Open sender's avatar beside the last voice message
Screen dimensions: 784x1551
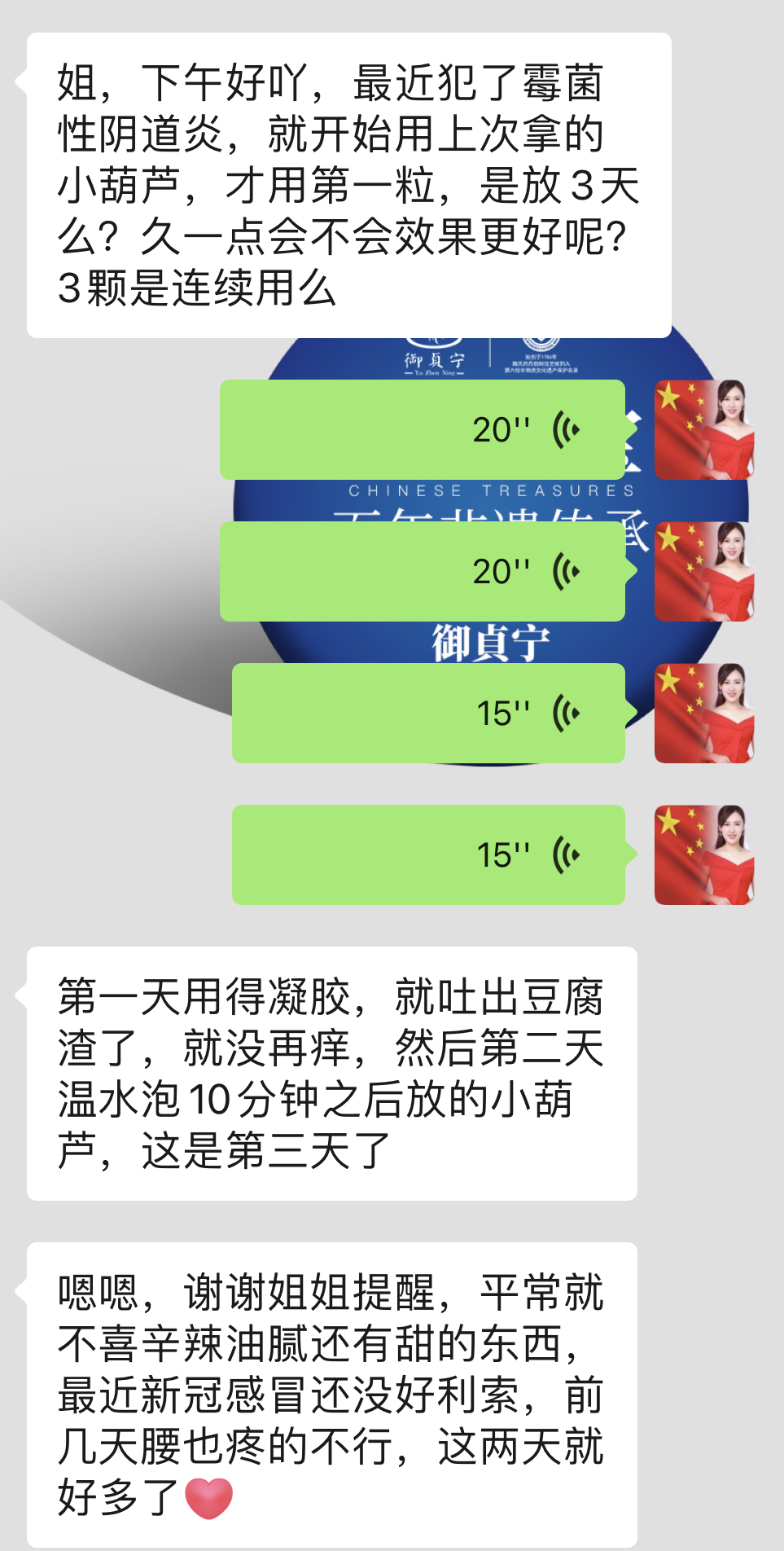(704, 855)
